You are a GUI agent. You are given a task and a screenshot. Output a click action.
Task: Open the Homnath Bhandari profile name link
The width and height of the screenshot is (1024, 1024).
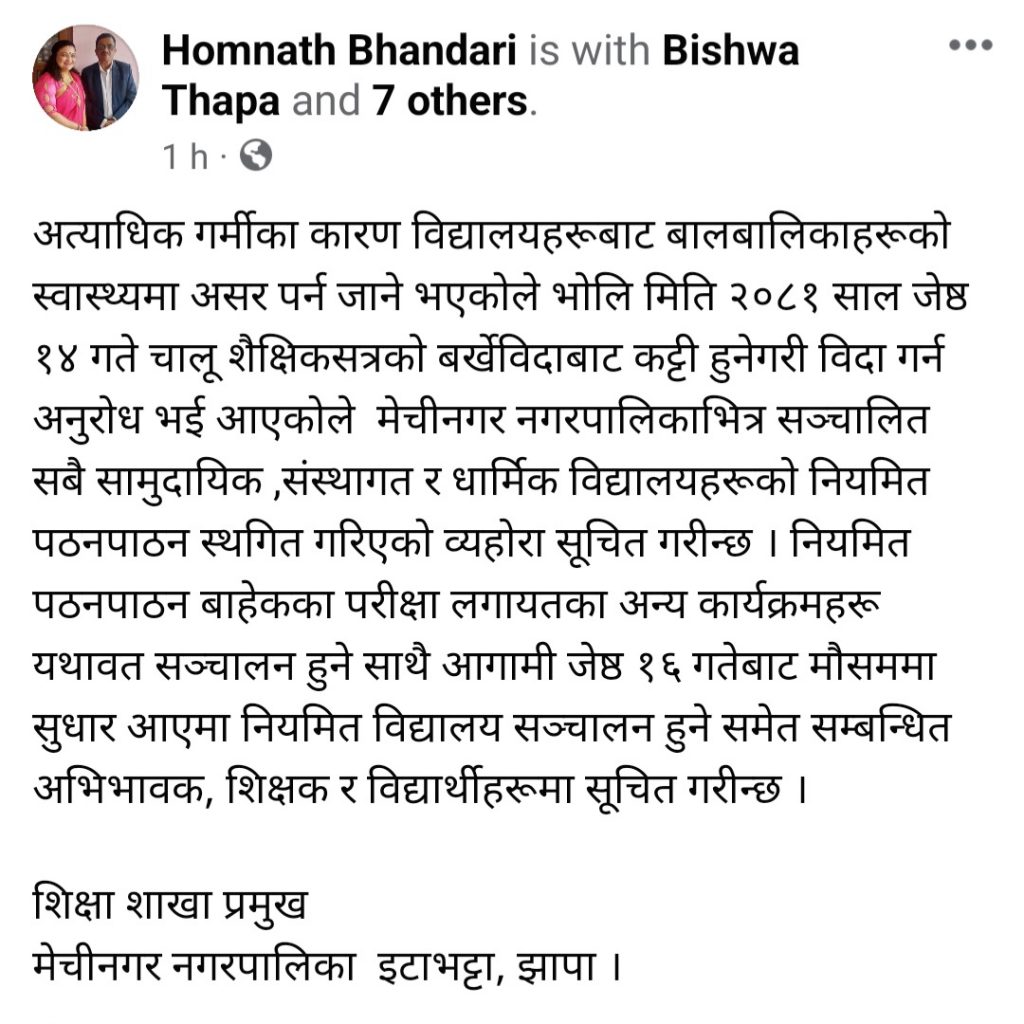click(x=339, y=50)
